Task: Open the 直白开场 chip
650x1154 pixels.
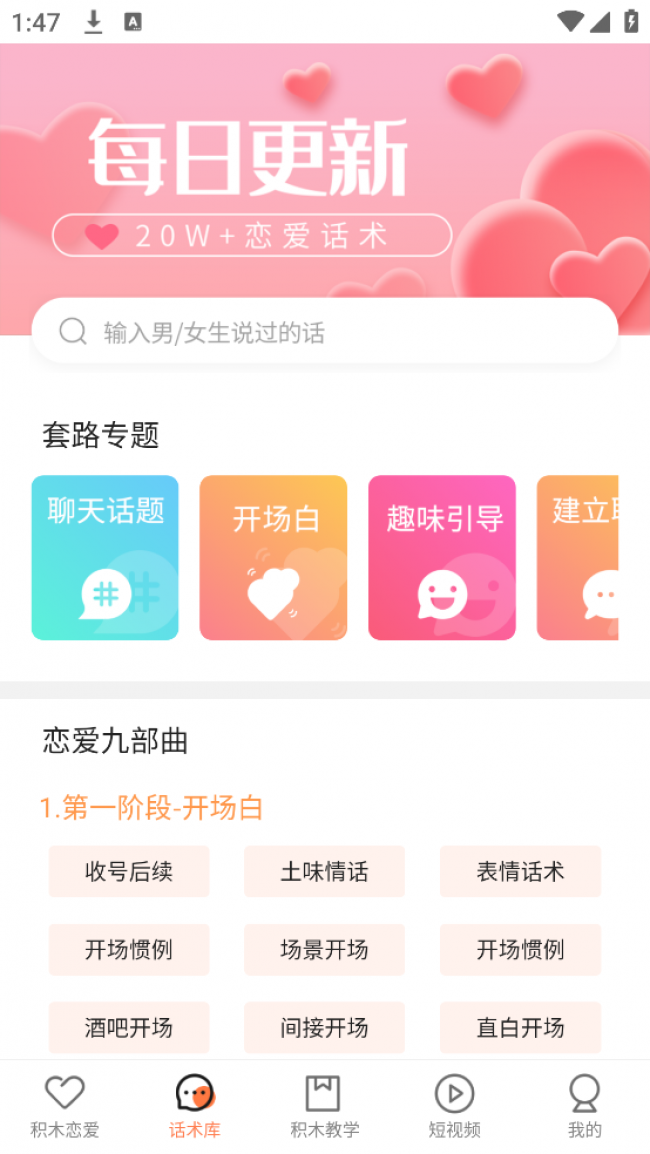Action: coord(520,1027)
